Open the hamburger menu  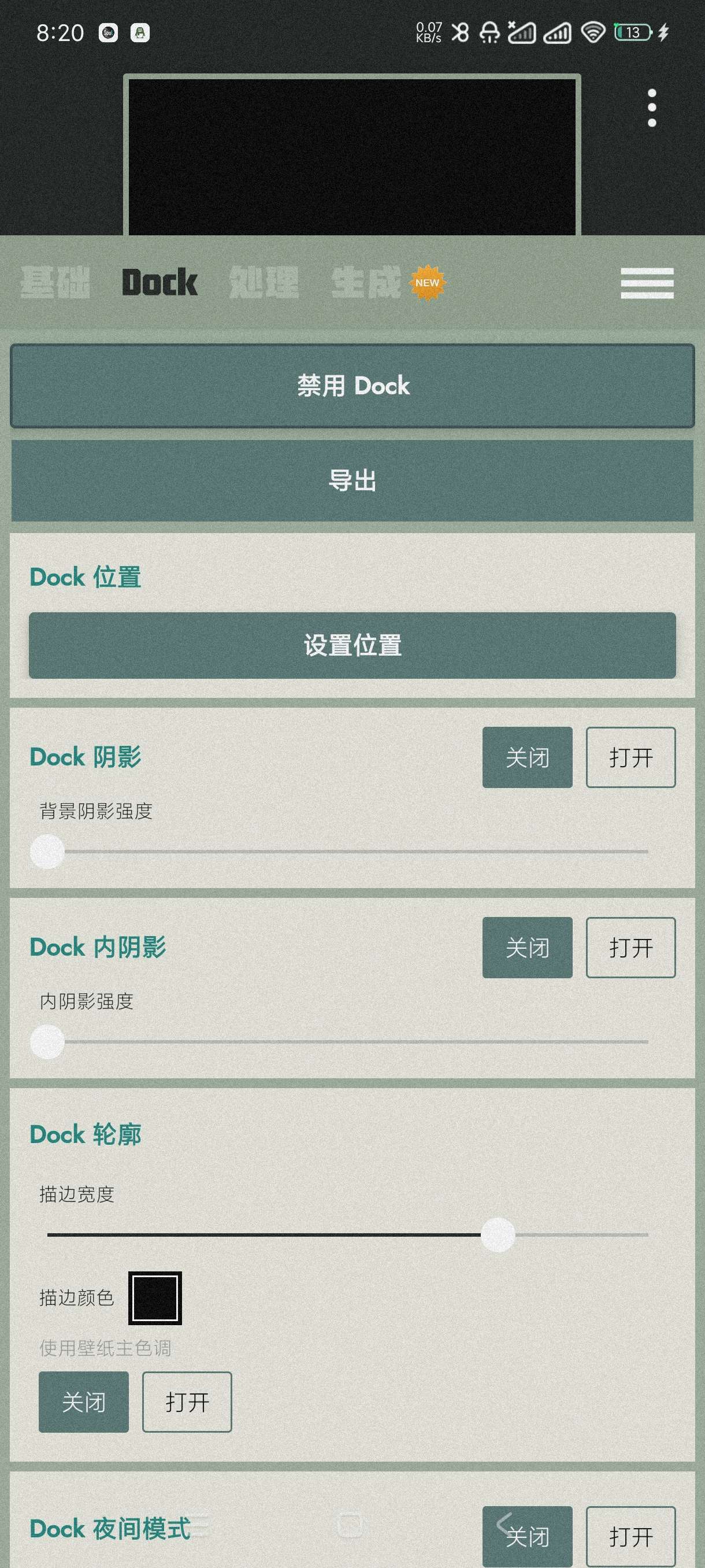point(647,283)
